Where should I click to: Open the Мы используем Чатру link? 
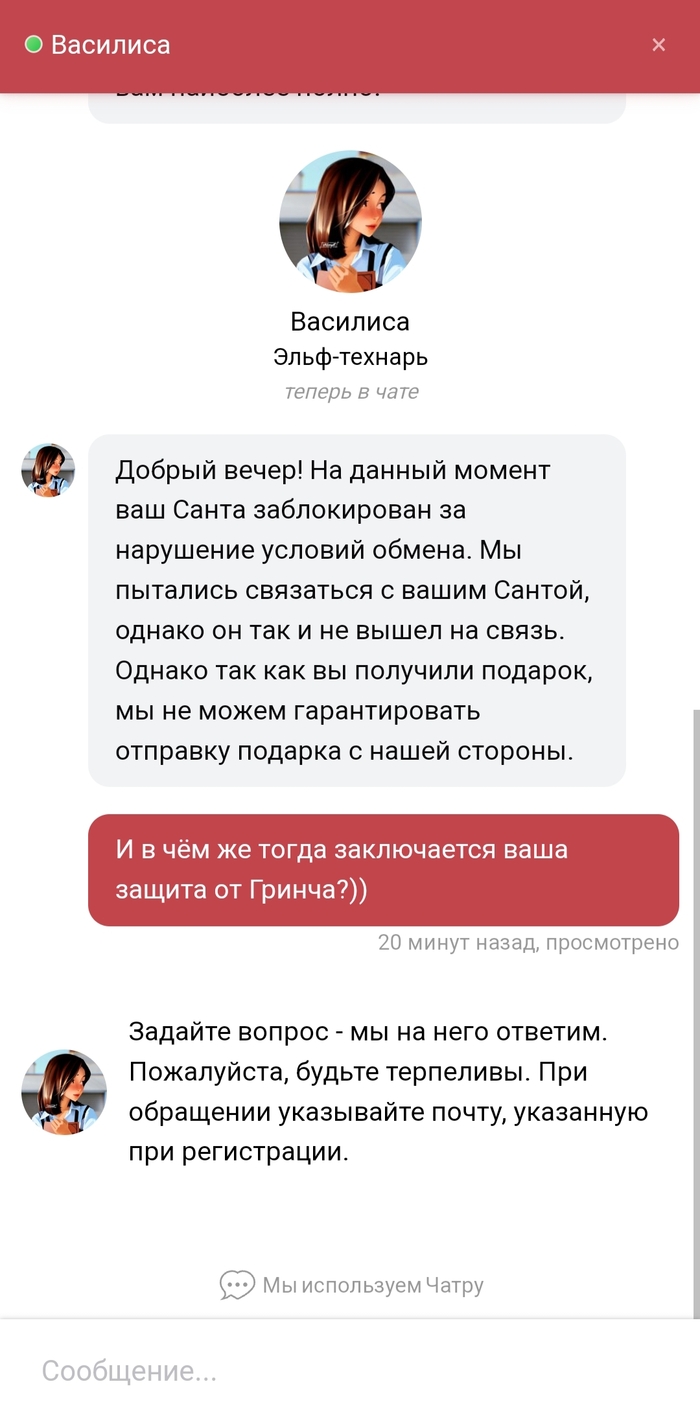pyautogui.click(x=352, y=1285)
